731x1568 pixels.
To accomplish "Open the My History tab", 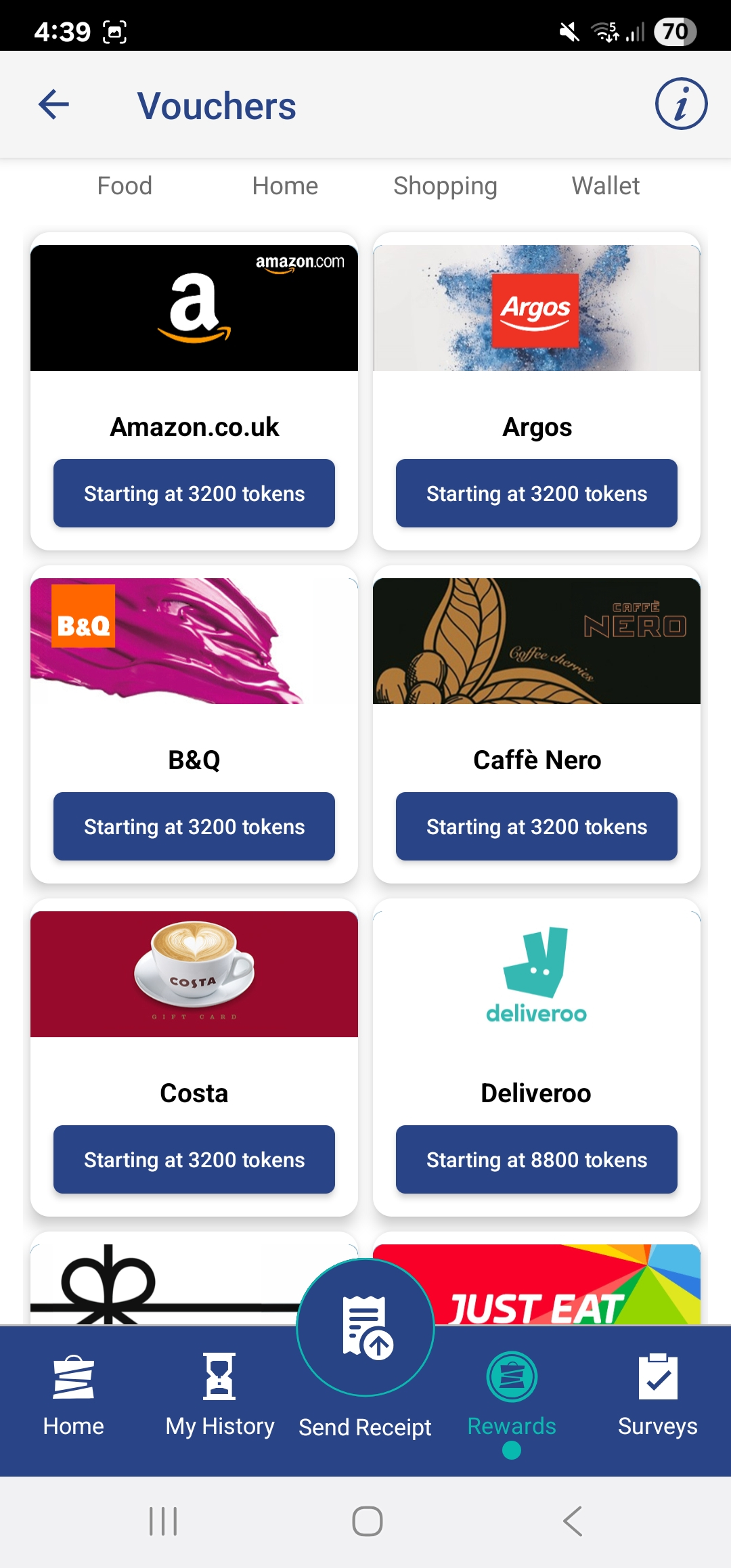I will click(219, 1395).
